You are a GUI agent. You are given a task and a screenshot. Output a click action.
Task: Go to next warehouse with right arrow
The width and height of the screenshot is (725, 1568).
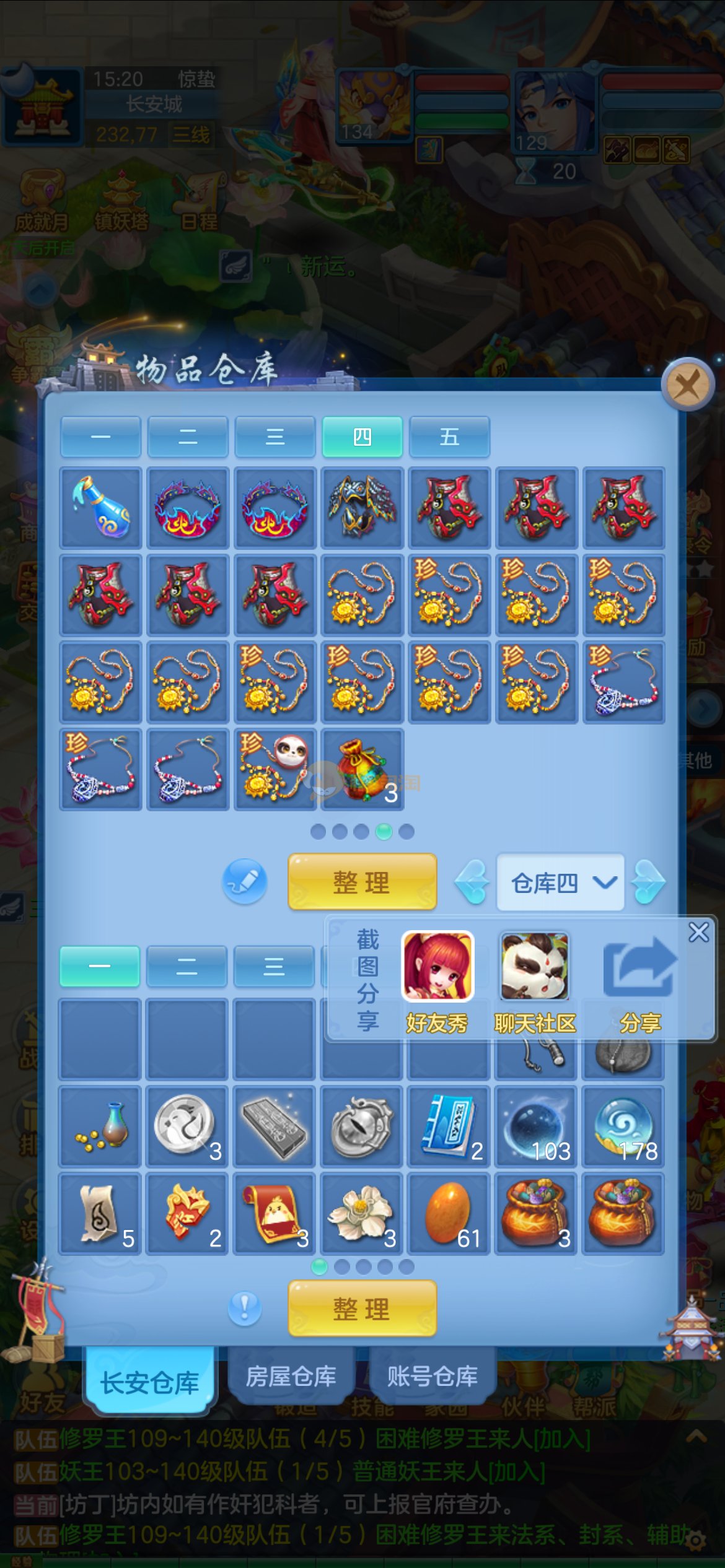pyautogui.click(x=648, y=882)
